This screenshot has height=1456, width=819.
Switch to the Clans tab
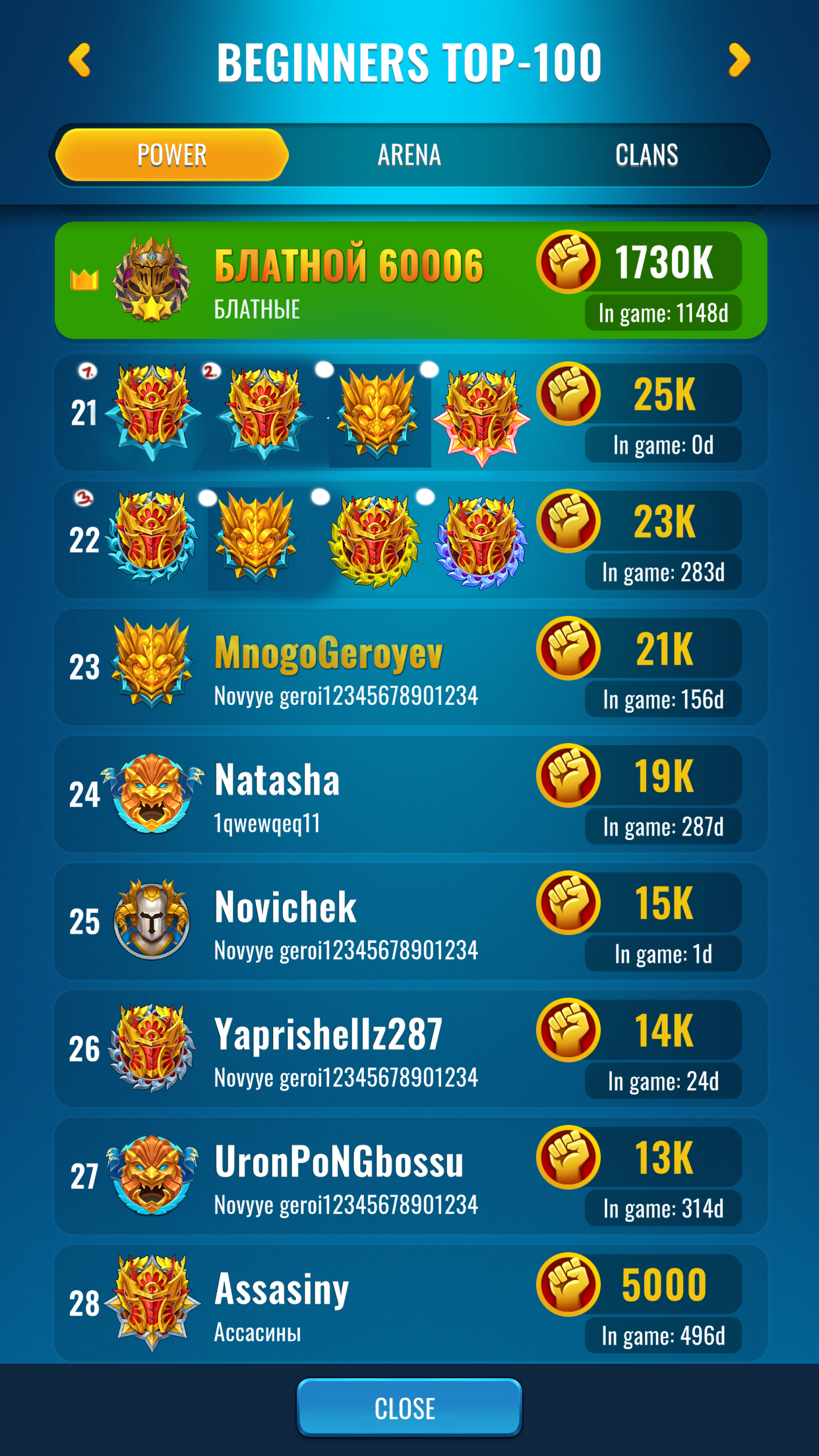[x=646, y=155]
